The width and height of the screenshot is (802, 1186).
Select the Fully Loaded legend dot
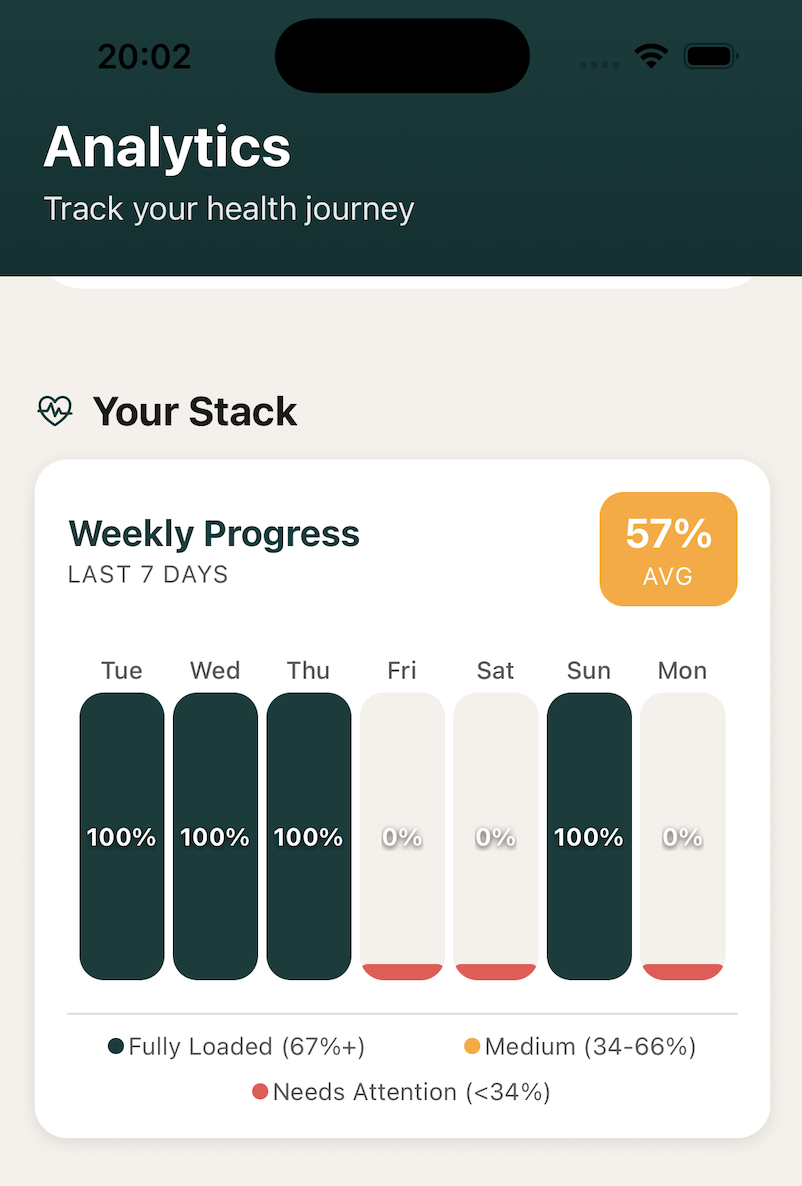[115, 1046]
